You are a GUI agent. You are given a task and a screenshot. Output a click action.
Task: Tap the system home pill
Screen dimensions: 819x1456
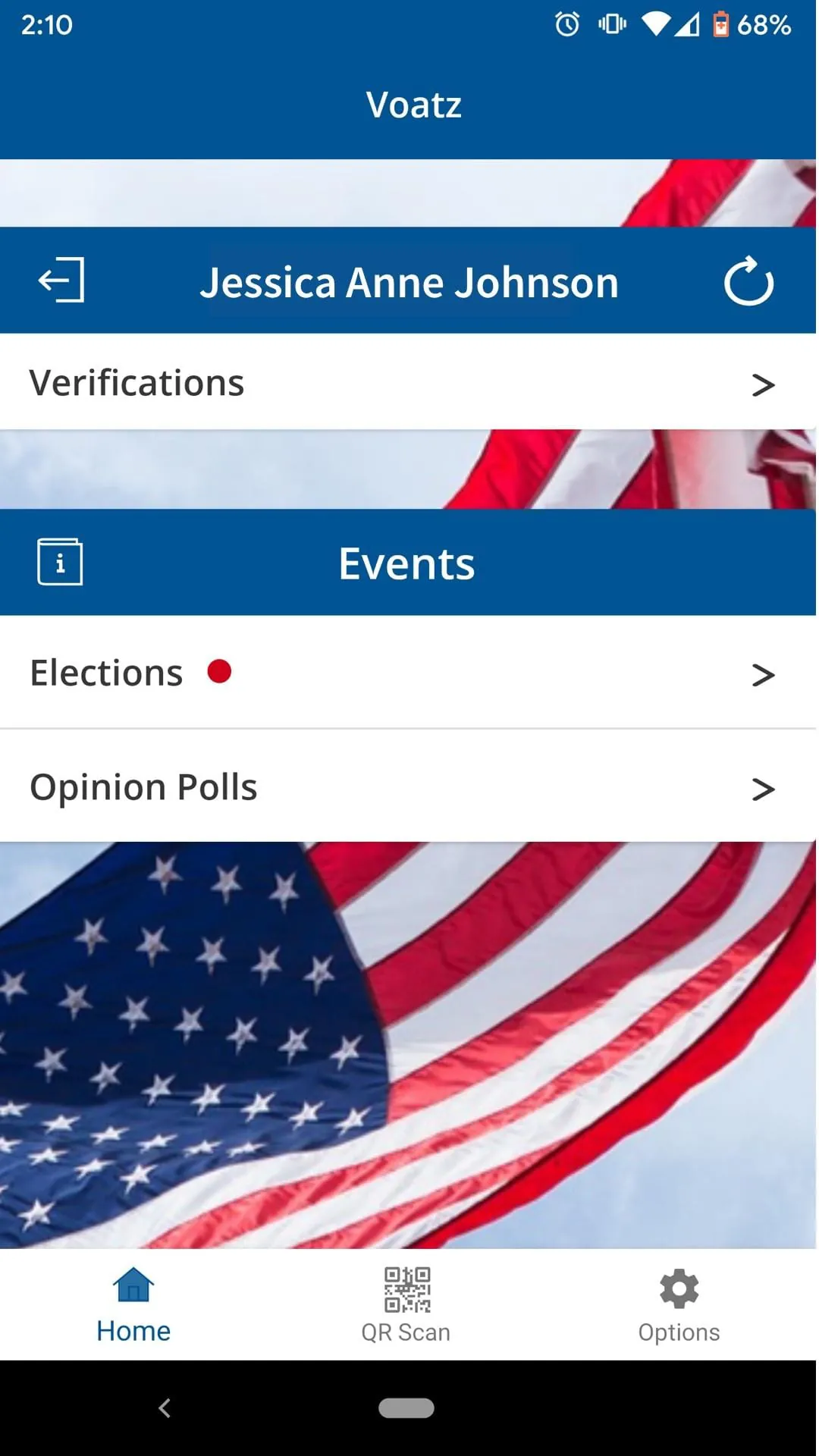406,1408
